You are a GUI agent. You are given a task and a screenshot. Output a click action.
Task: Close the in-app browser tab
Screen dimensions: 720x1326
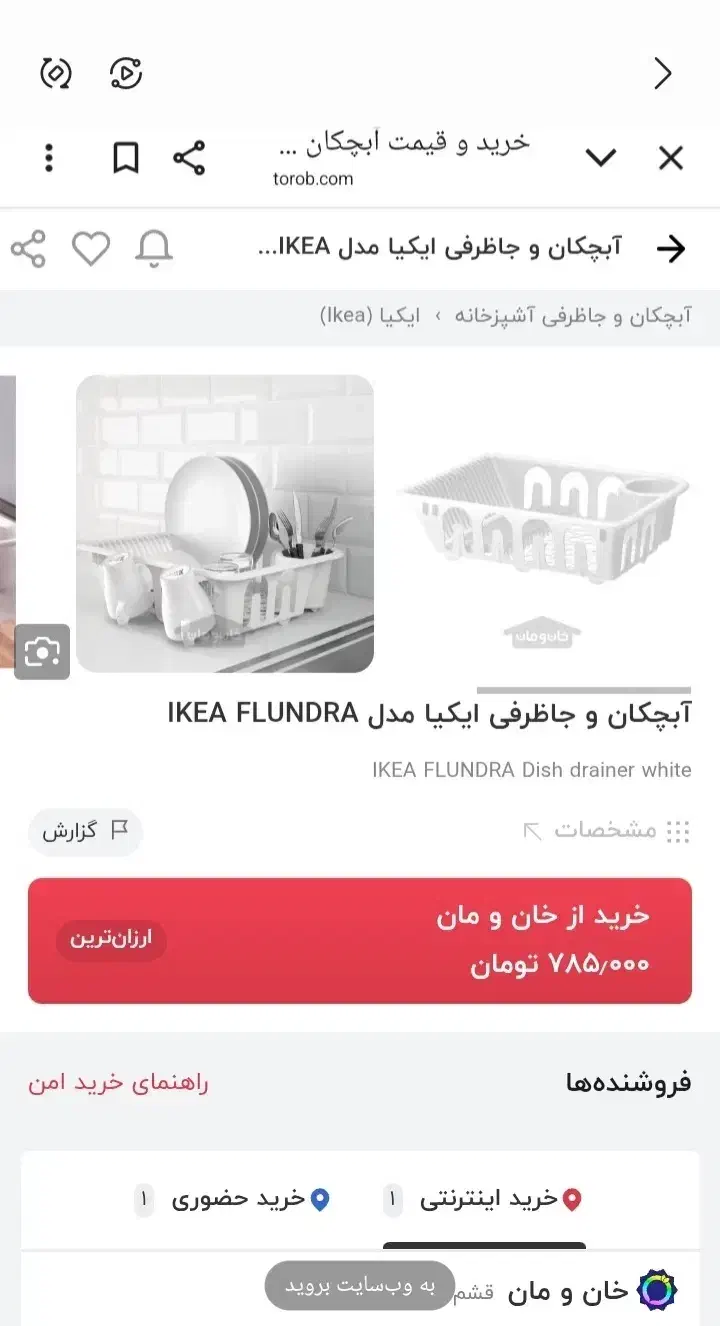(x=670, y=158)
